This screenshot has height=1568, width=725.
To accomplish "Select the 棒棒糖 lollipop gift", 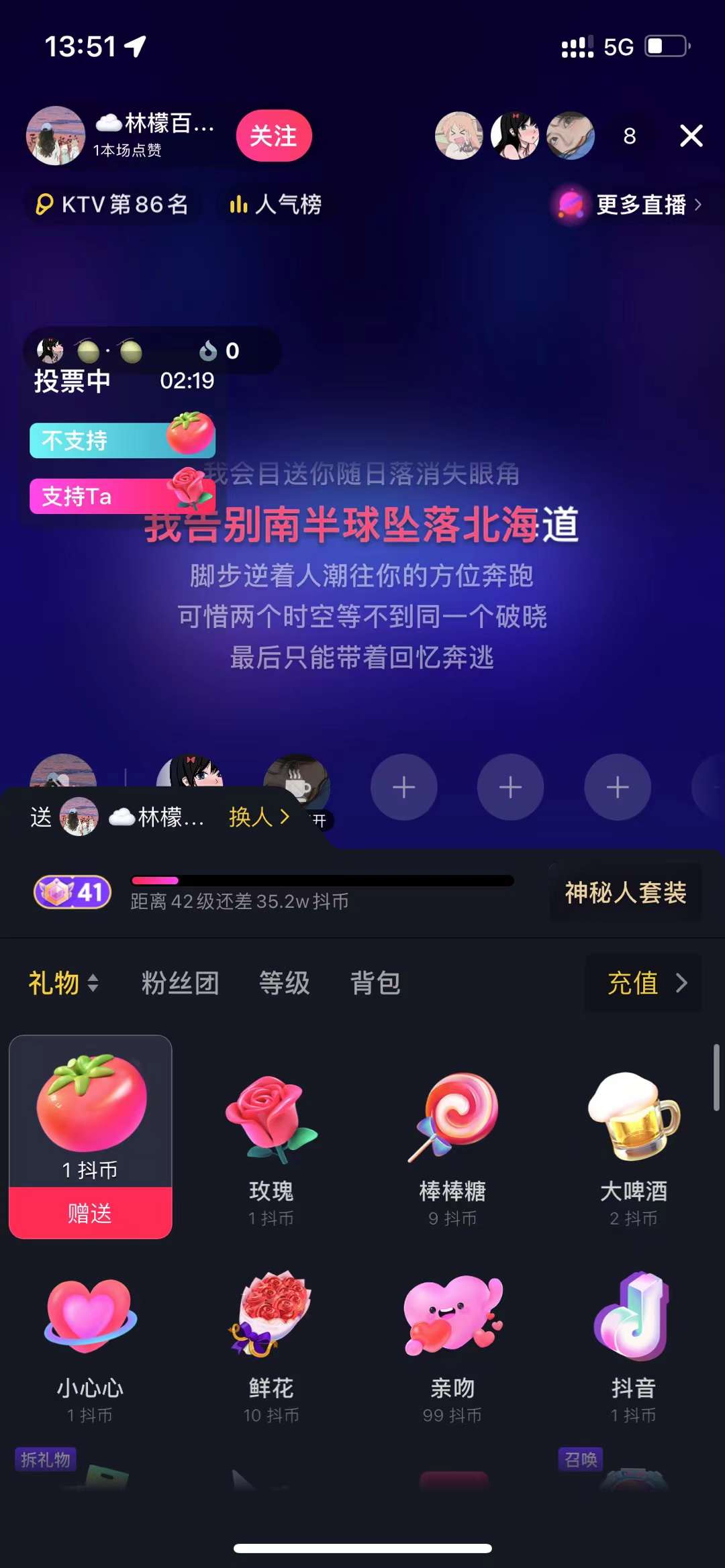I will click(452, 1141).
